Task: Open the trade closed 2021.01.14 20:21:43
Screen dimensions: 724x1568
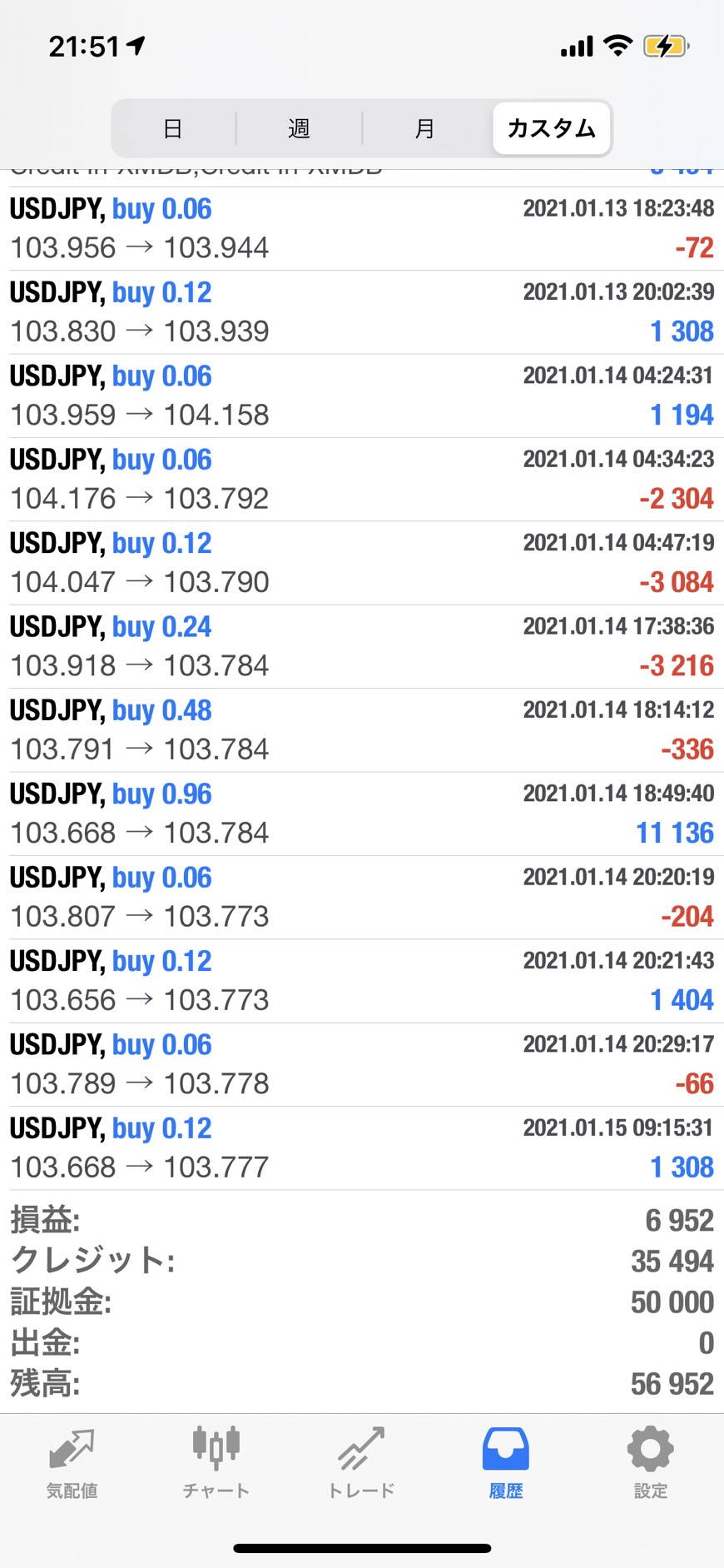Action: point(362,981)
